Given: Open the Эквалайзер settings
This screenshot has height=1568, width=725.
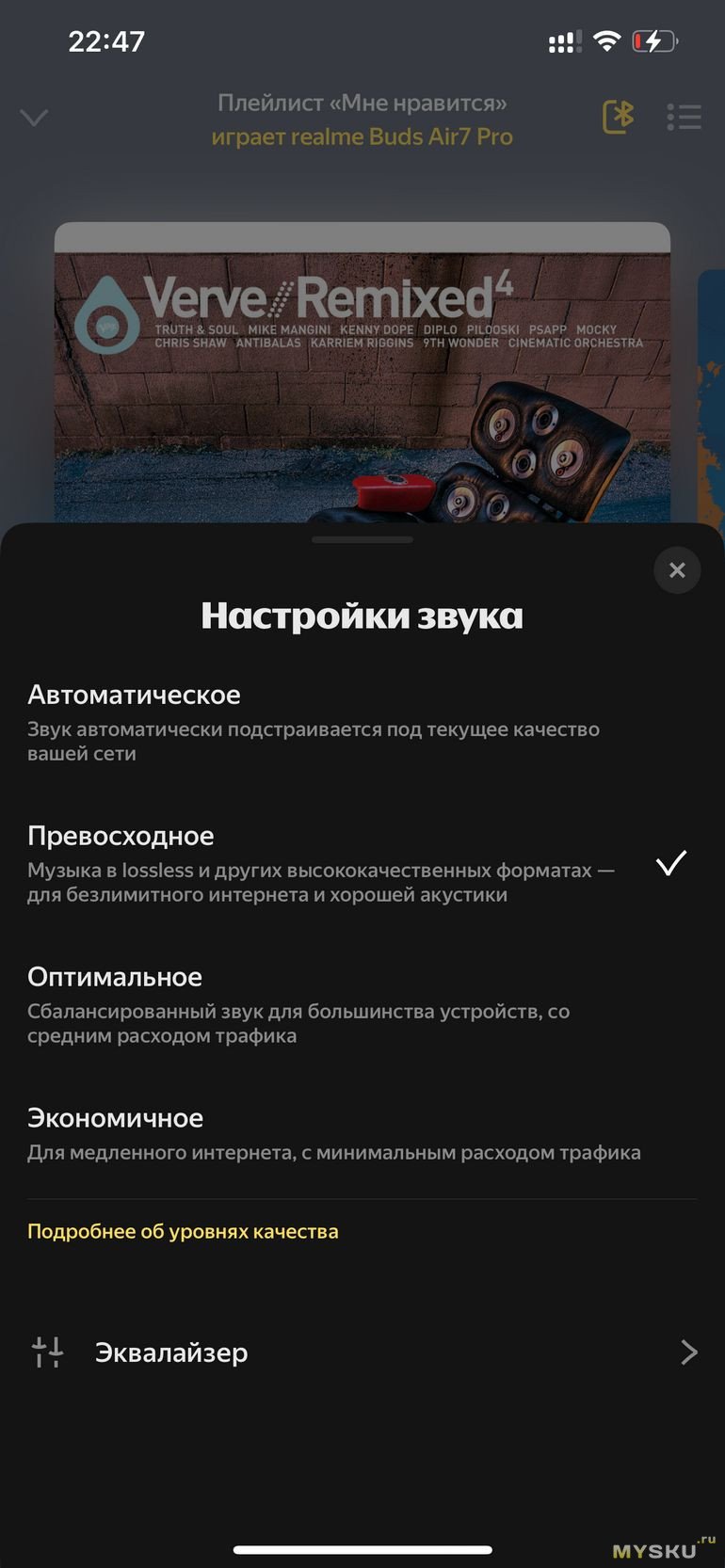Looking at the screenshot, I should 362,1352.
